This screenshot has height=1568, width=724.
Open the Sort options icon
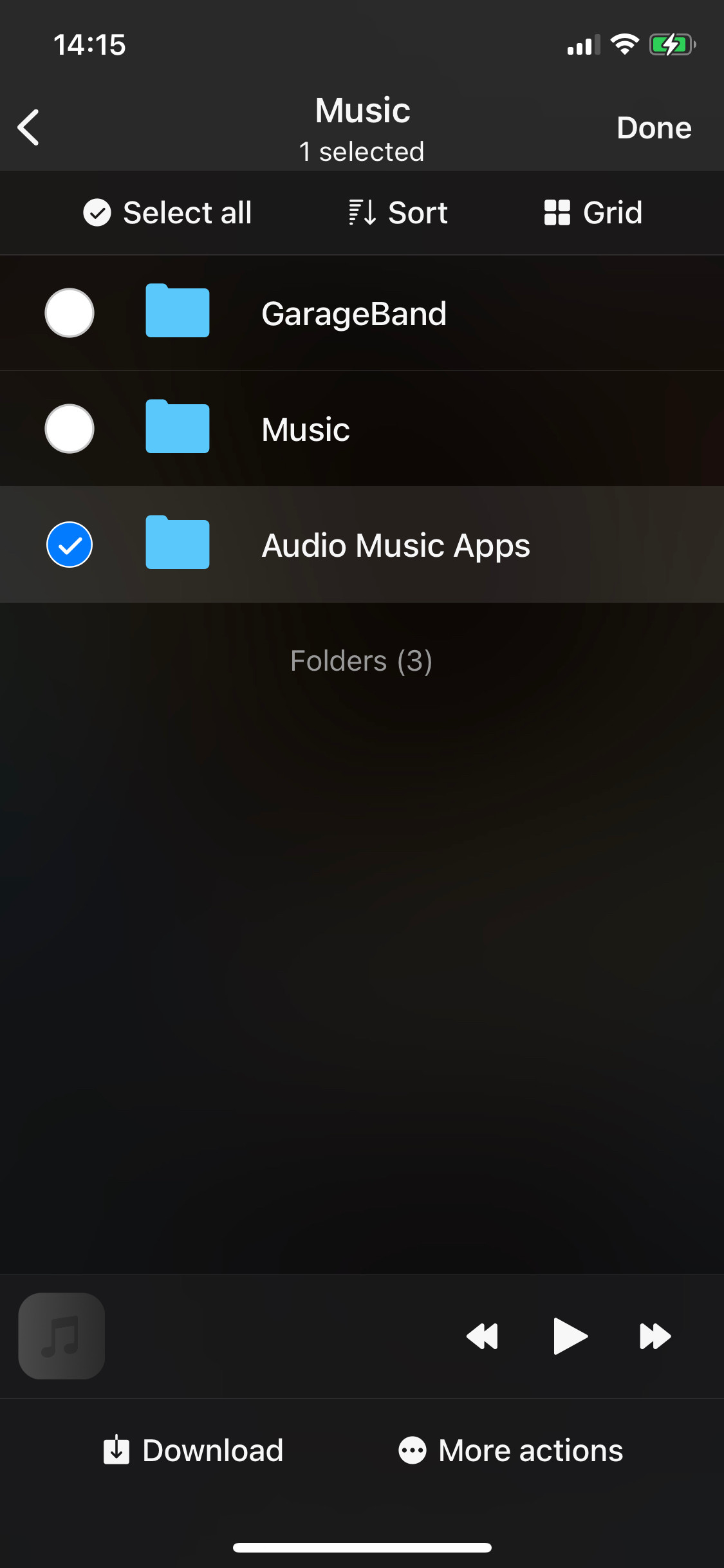click(x=361, y=212)
